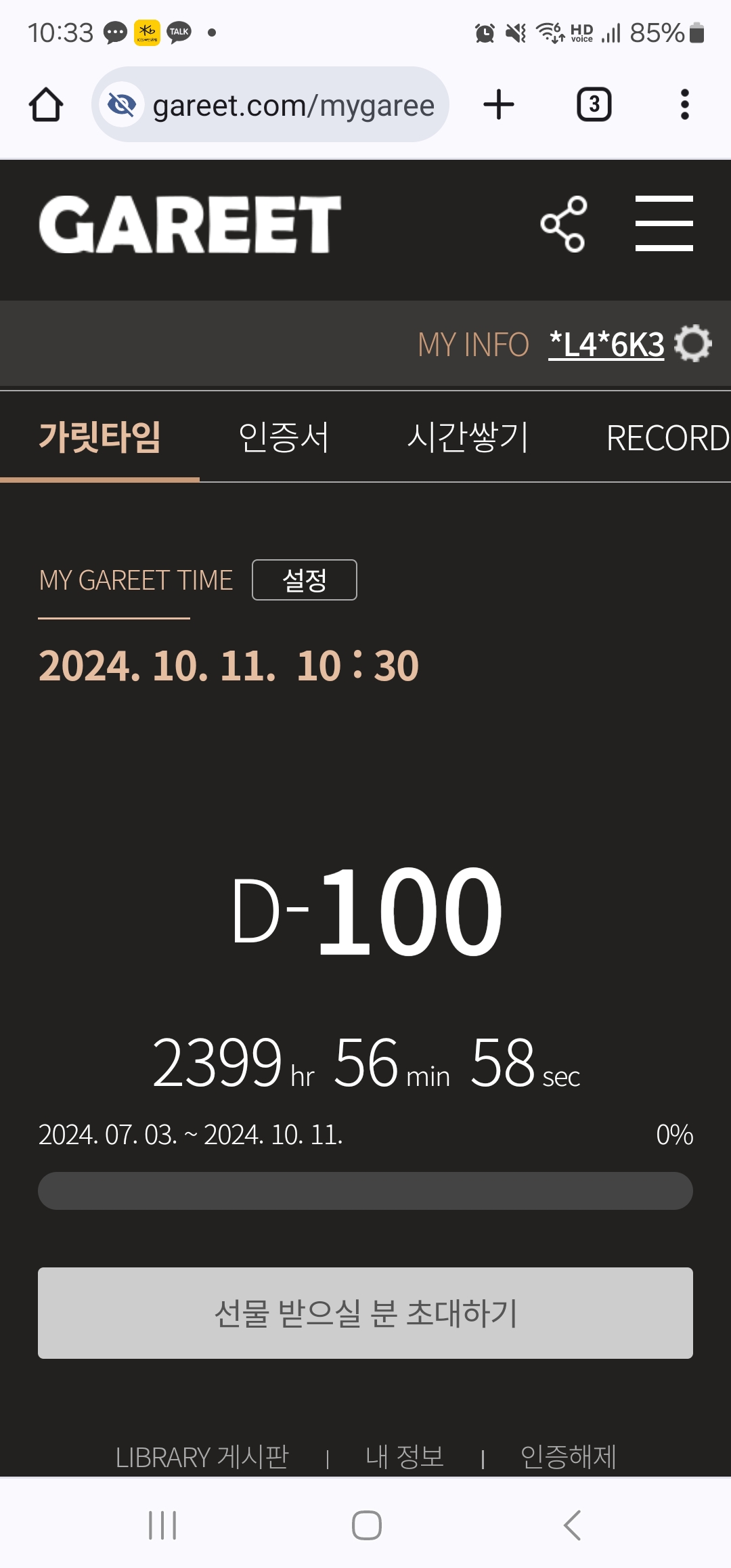Open the LIBRARY 게시판 link
This screenshot has height=1568, width=731.
click(202, 1457)
